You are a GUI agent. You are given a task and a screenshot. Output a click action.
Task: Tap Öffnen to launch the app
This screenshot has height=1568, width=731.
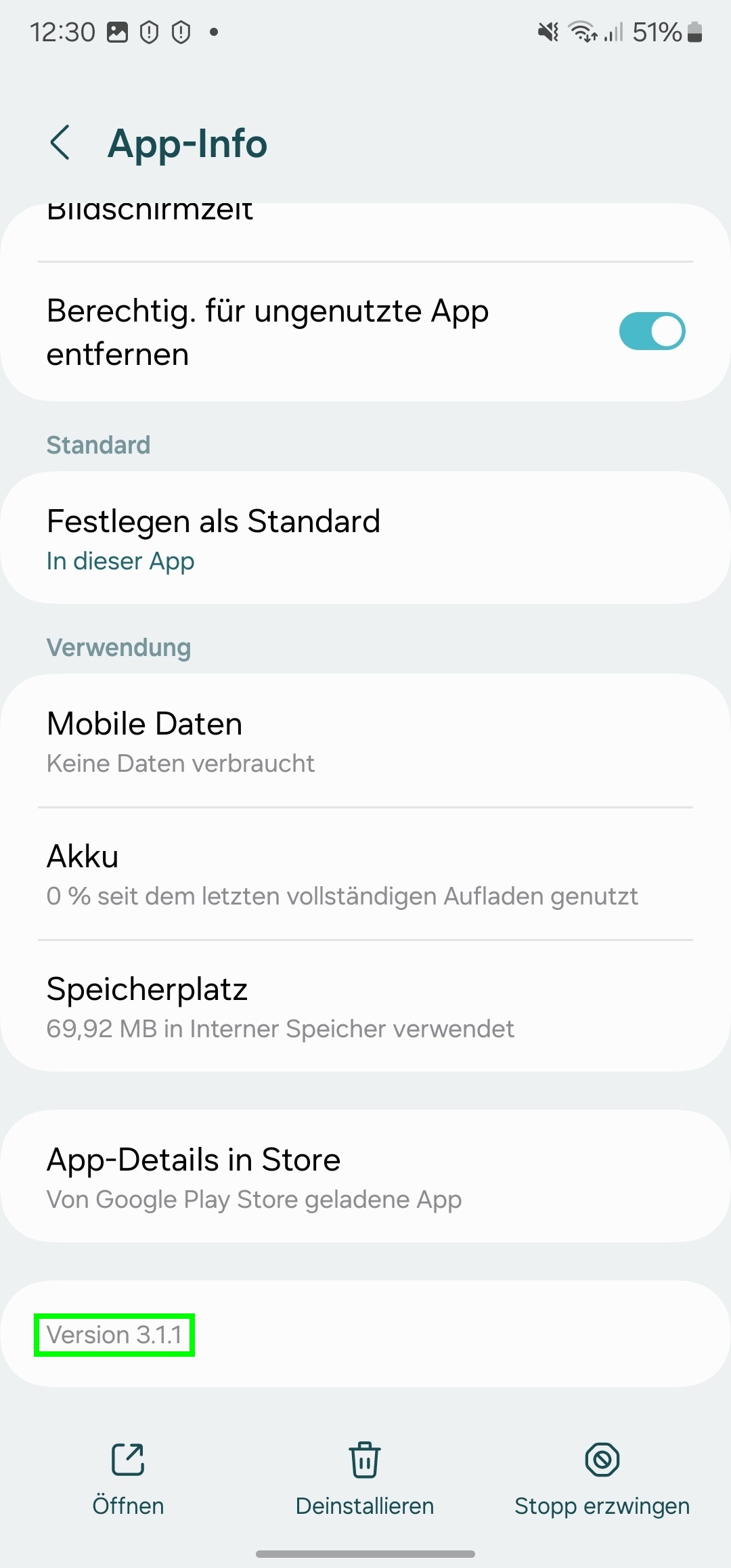pos(128,1479)
